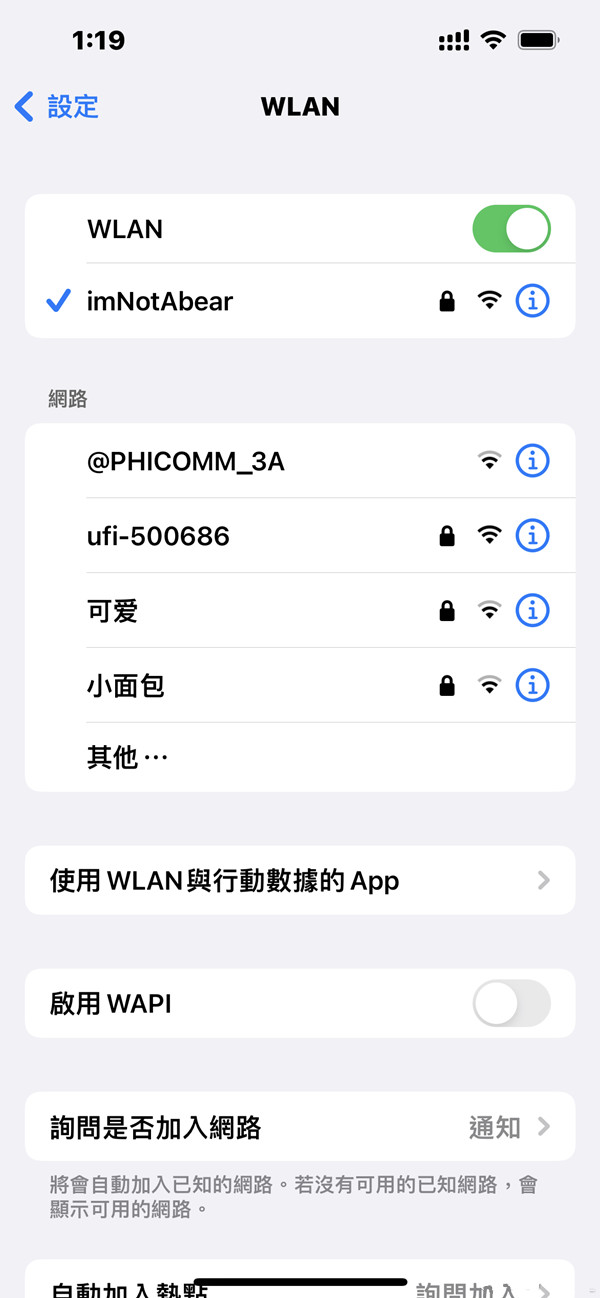Tap info button beside 小面包
Screen dimensions: 600x1298
(532, 686)
